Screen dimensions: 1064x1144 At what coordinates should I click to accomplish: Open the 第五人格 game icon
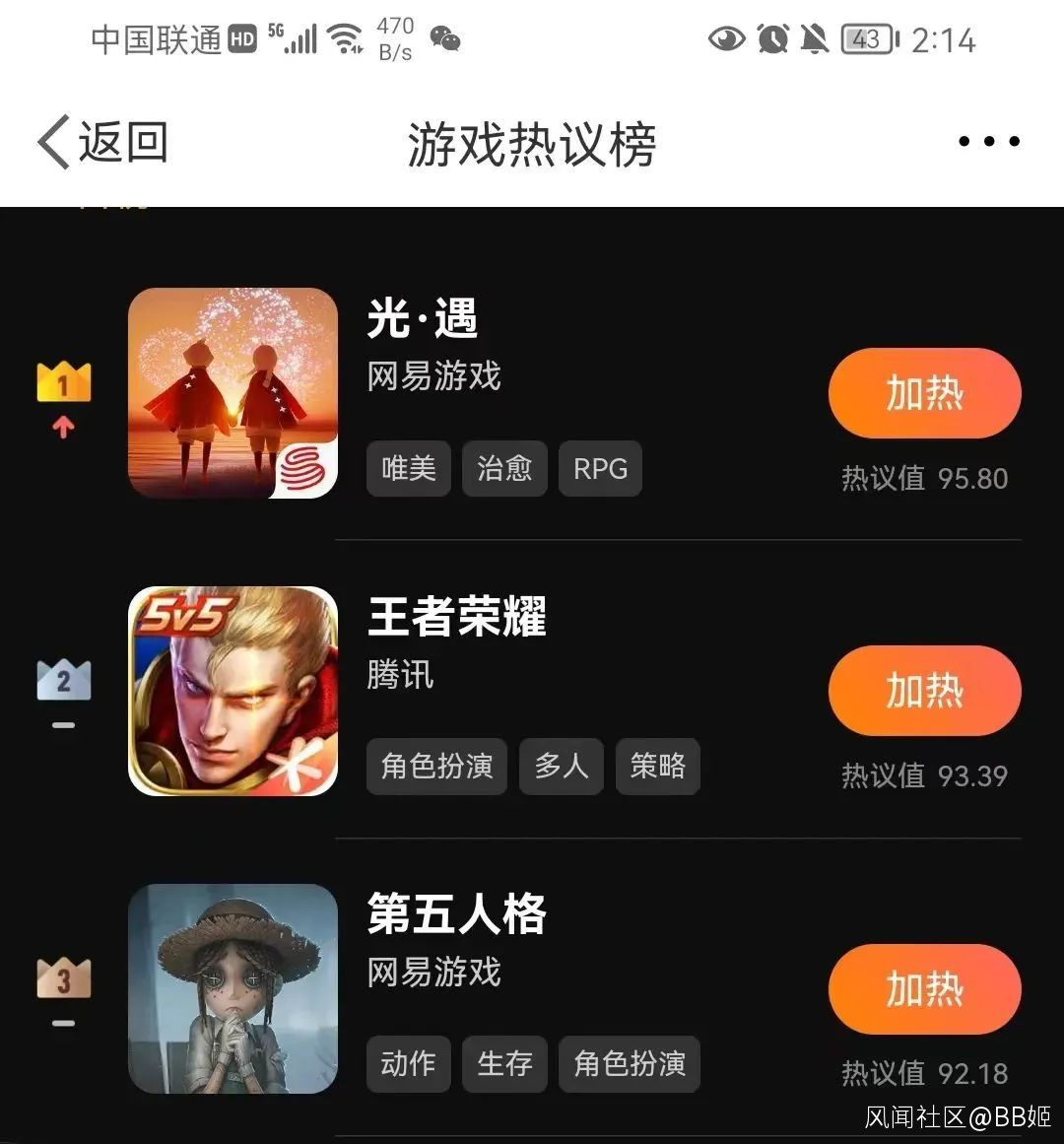pyautogui.click(x=233, y=988)
